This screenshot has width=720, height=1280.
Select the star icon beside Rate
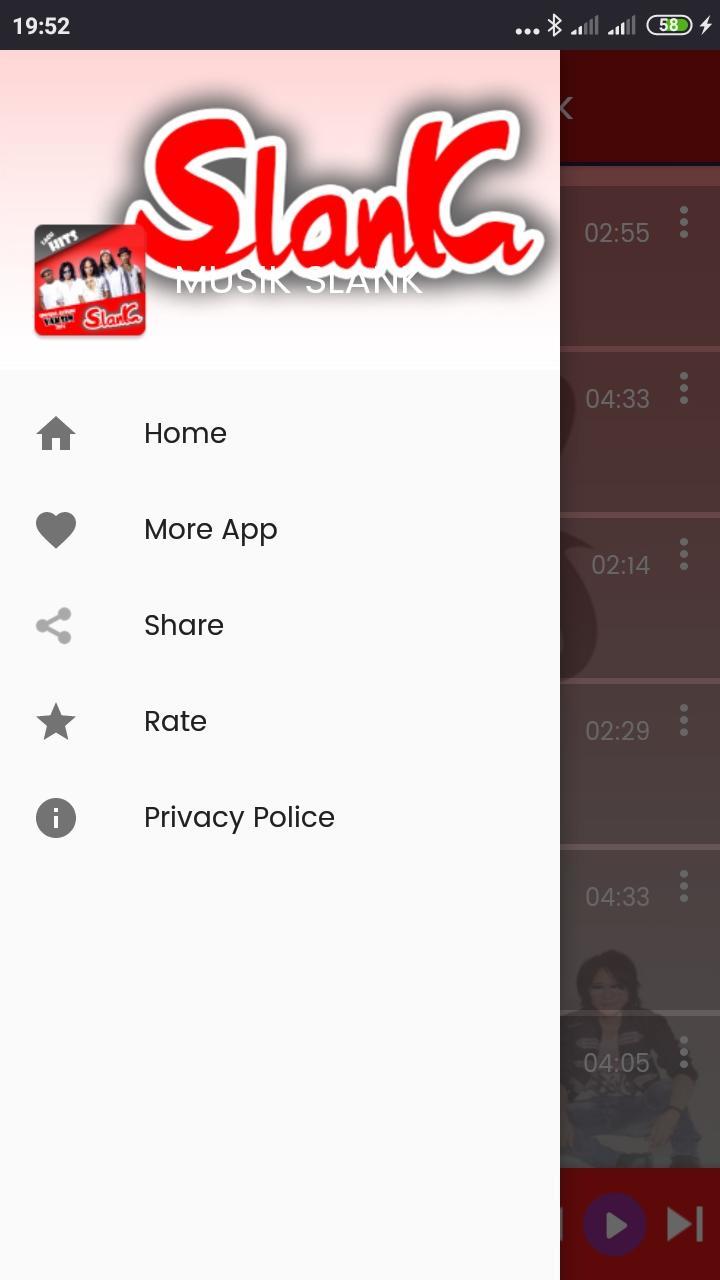(55, 721)
